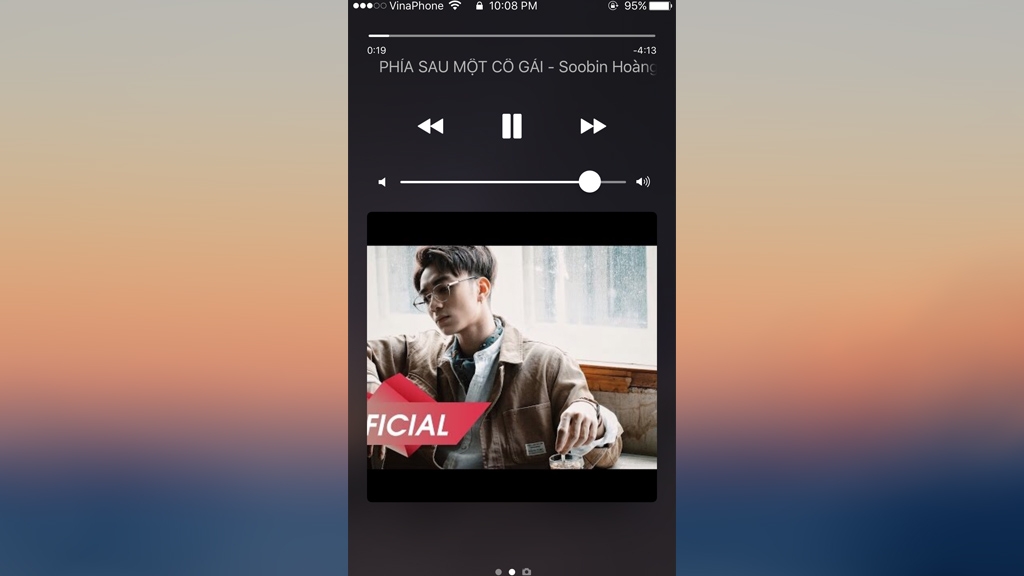
Task: Pause the Phía Sau Một Cô Gái song
Action: click(x=512, y=126)
